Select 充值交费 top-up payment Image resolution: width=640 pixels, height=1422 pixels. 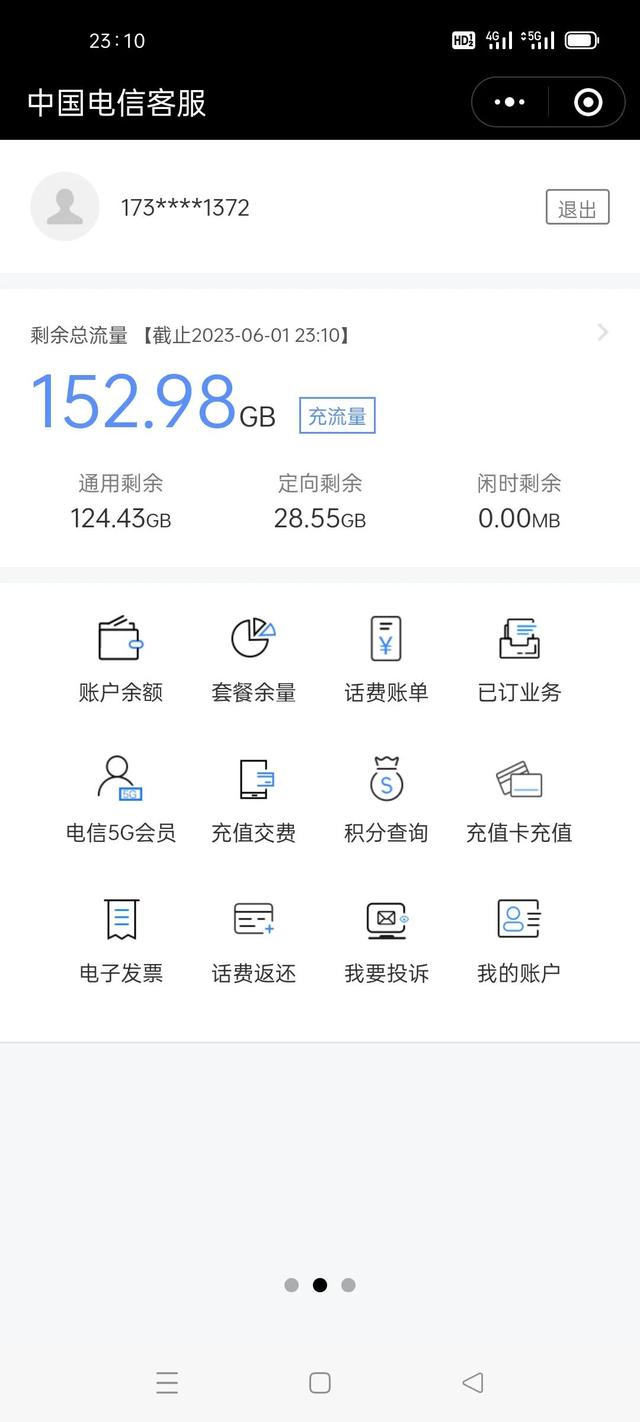pyautogui.click(x=253, y=799)
